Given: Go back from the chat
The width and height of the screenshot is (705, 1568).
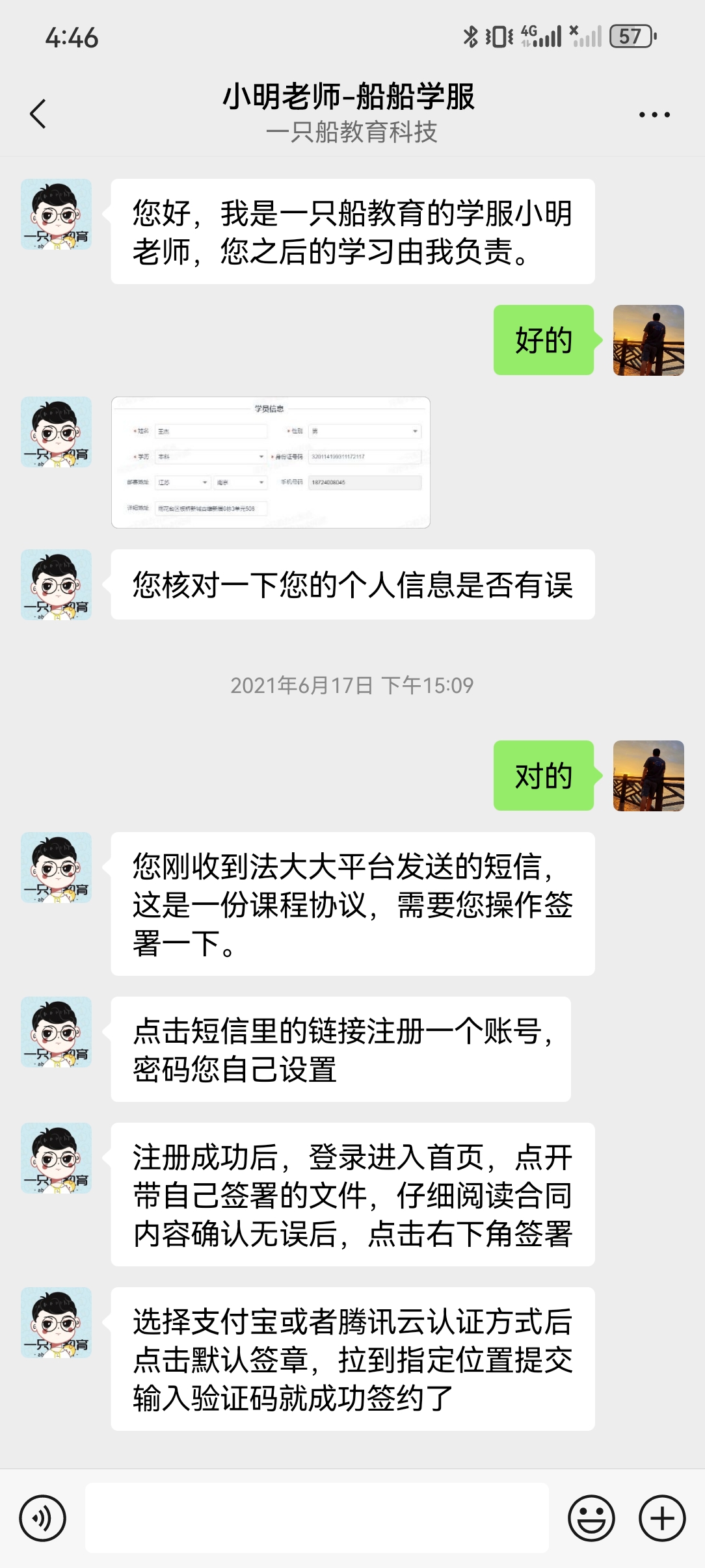Looking at the screenshot, I should [38, 114].
